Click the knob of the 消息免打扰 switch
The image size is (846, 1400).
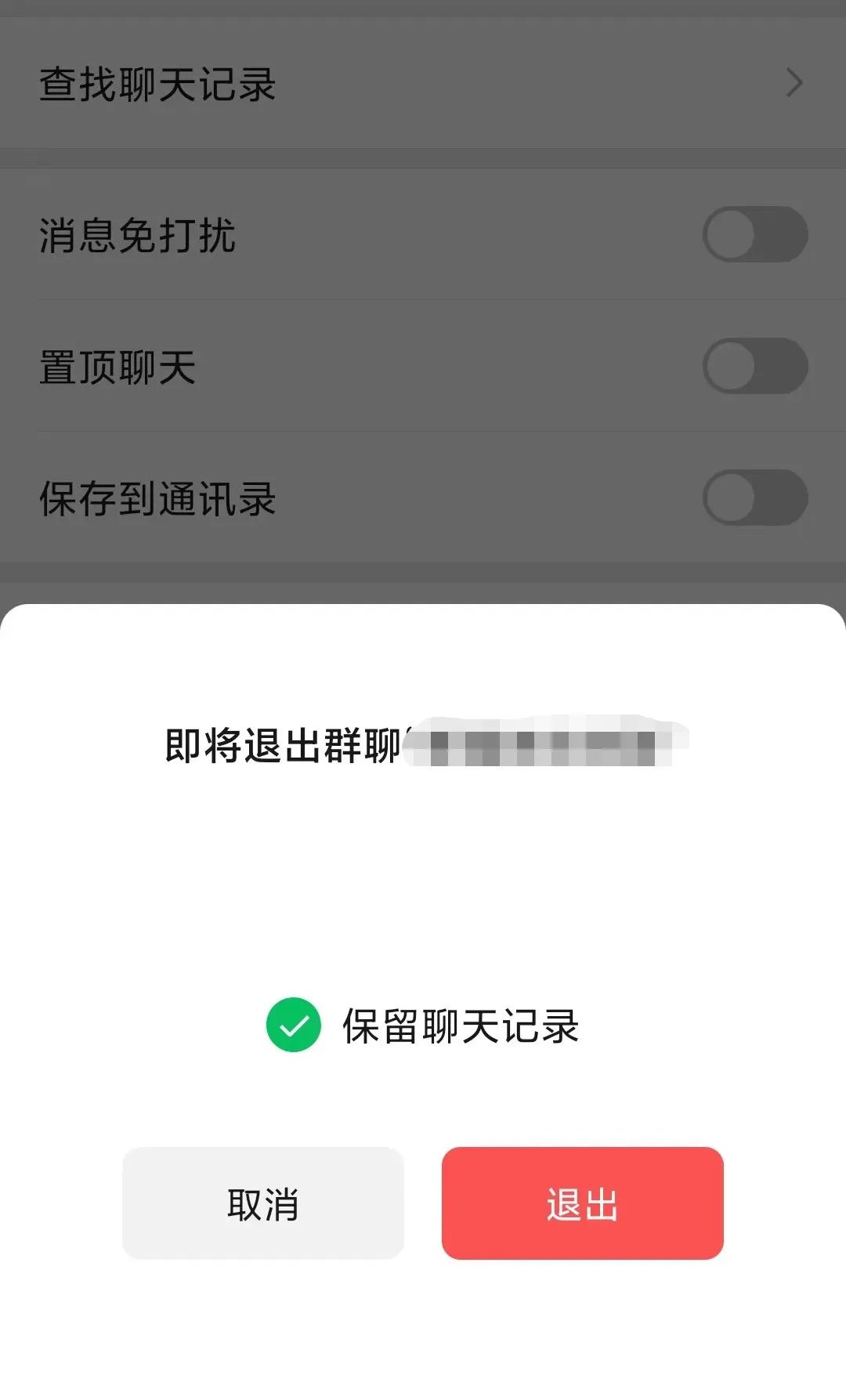[x=729, y=233]
